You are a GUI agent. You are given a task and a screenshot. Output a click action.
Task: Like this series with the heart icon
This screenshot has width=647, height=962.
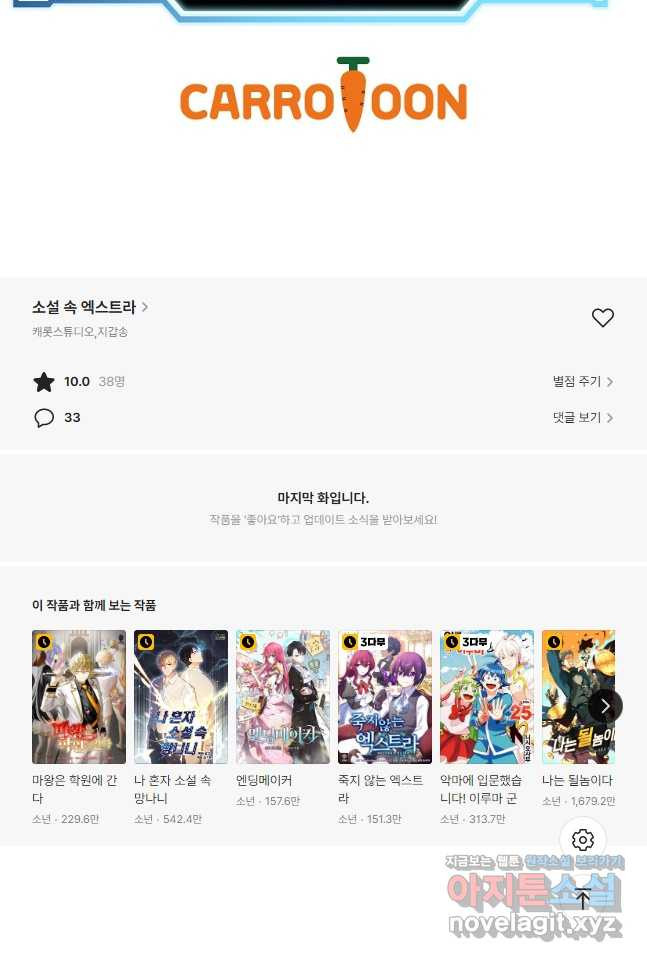coord(602,318)
